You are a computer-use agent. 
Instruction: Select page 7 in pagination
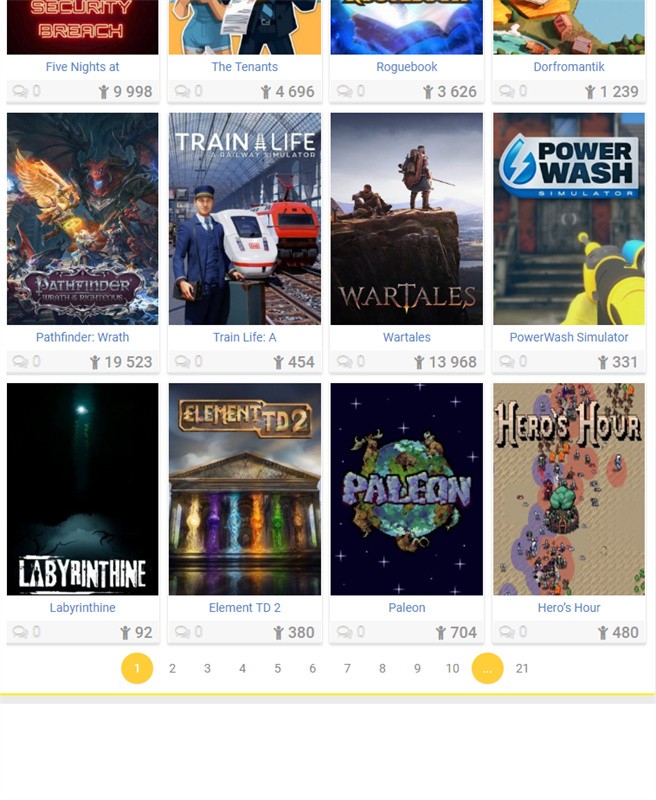point(347,668)
